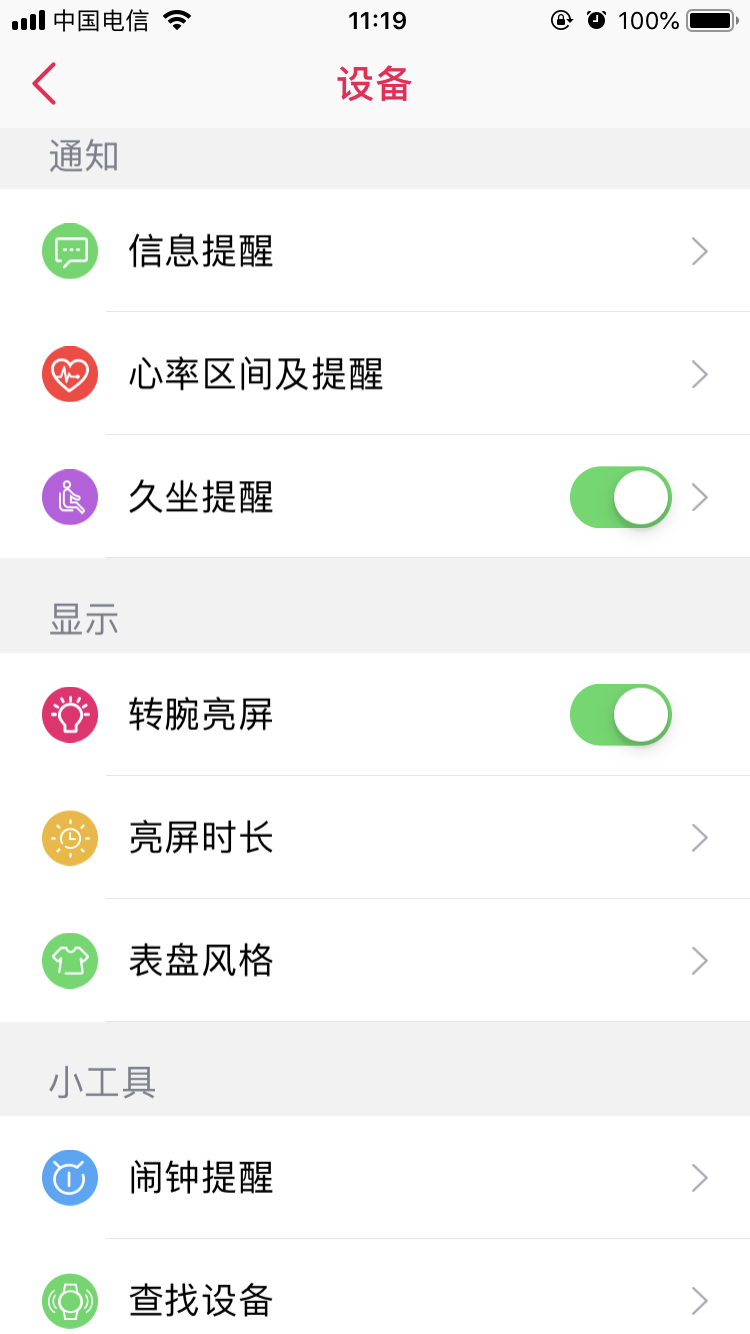
Task: Turn off the 久坐提醒 switch
Action: (620, 497)
